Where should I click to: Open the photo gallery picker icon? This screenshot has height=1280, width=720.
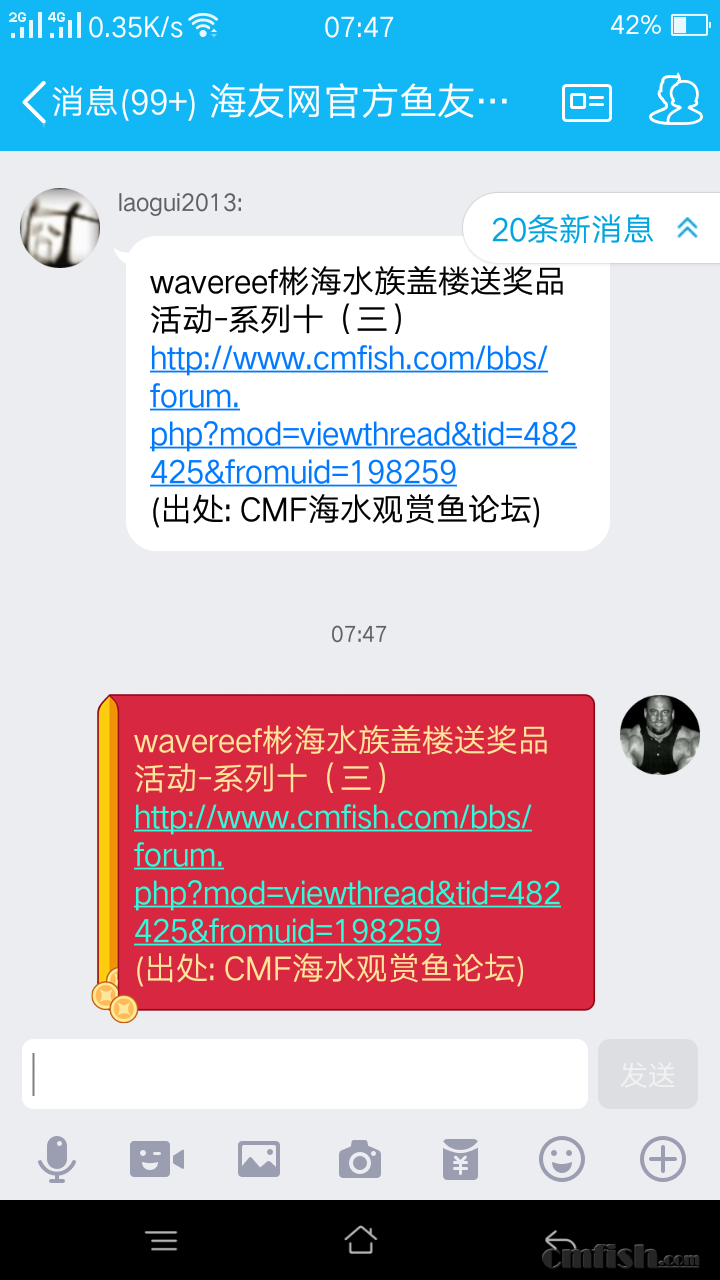point(259,1159)
